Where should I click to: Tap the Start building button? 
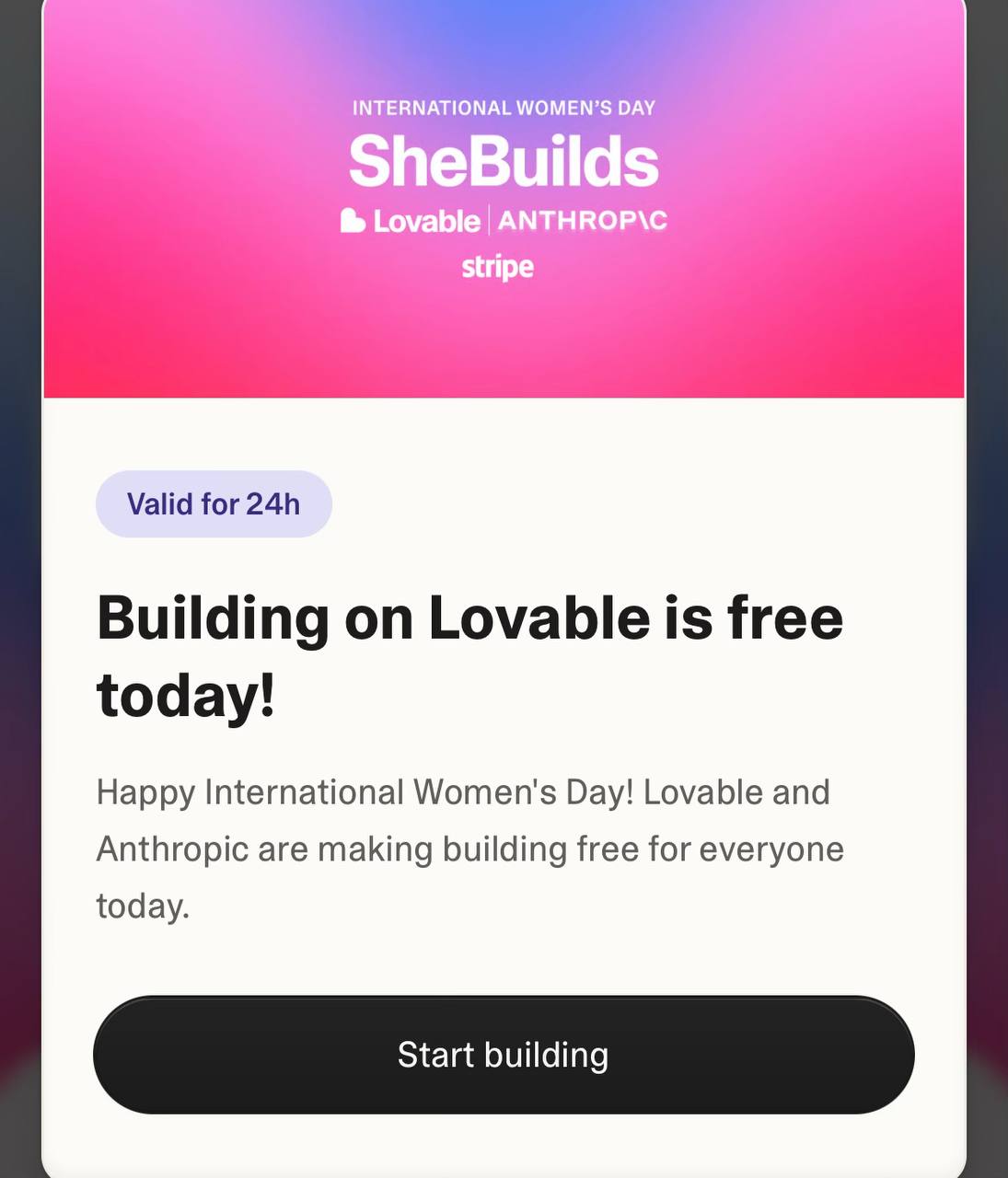[x=504, y=1055]
